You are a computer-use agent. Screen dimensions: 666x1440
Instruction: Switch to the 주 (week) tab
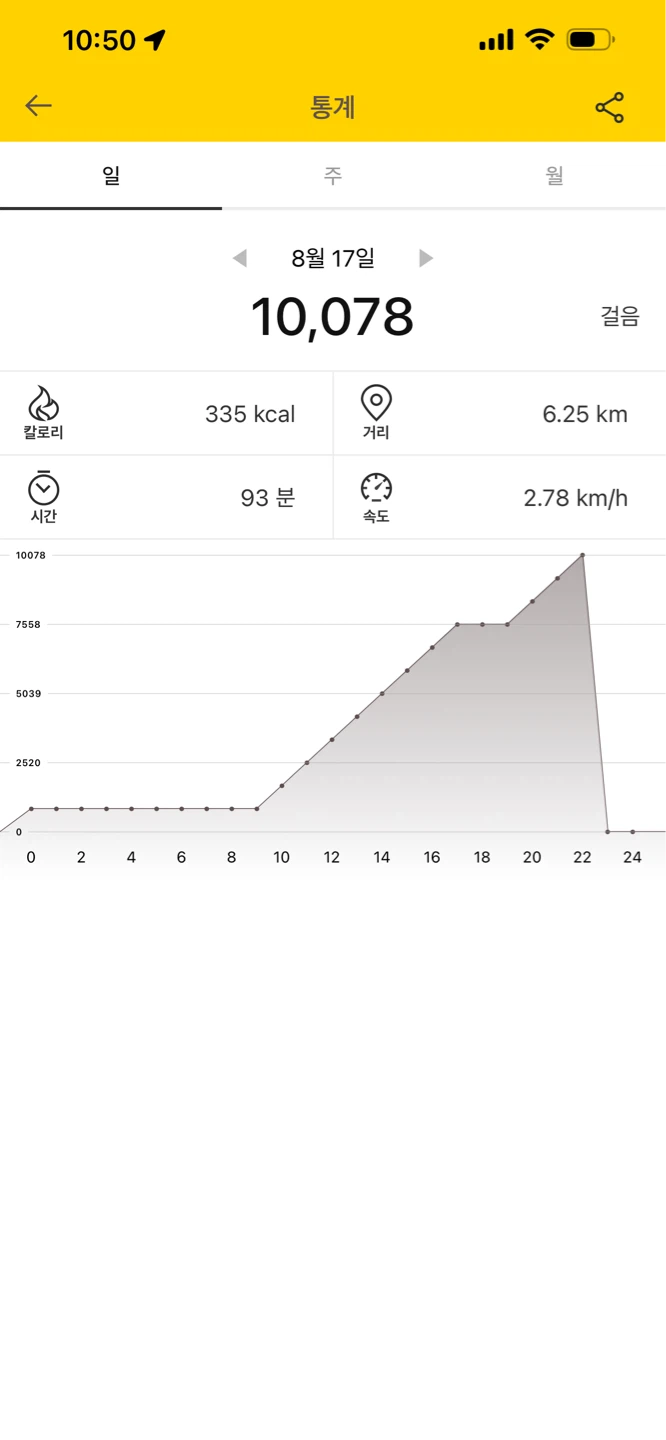333,176
